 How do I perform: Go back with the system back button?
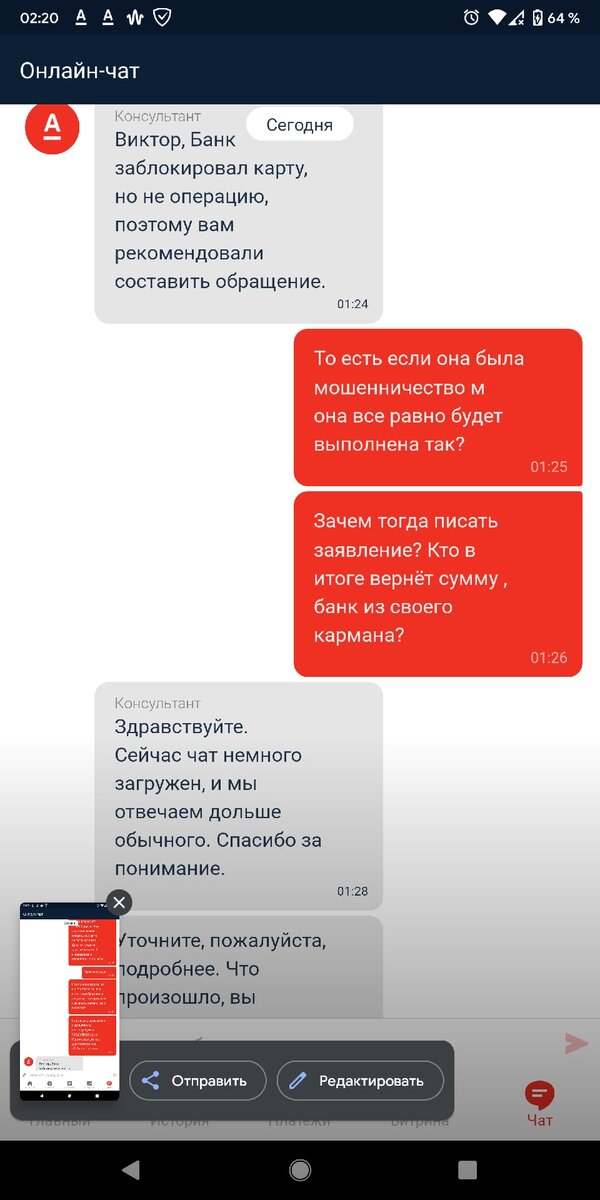point(131,1169)
